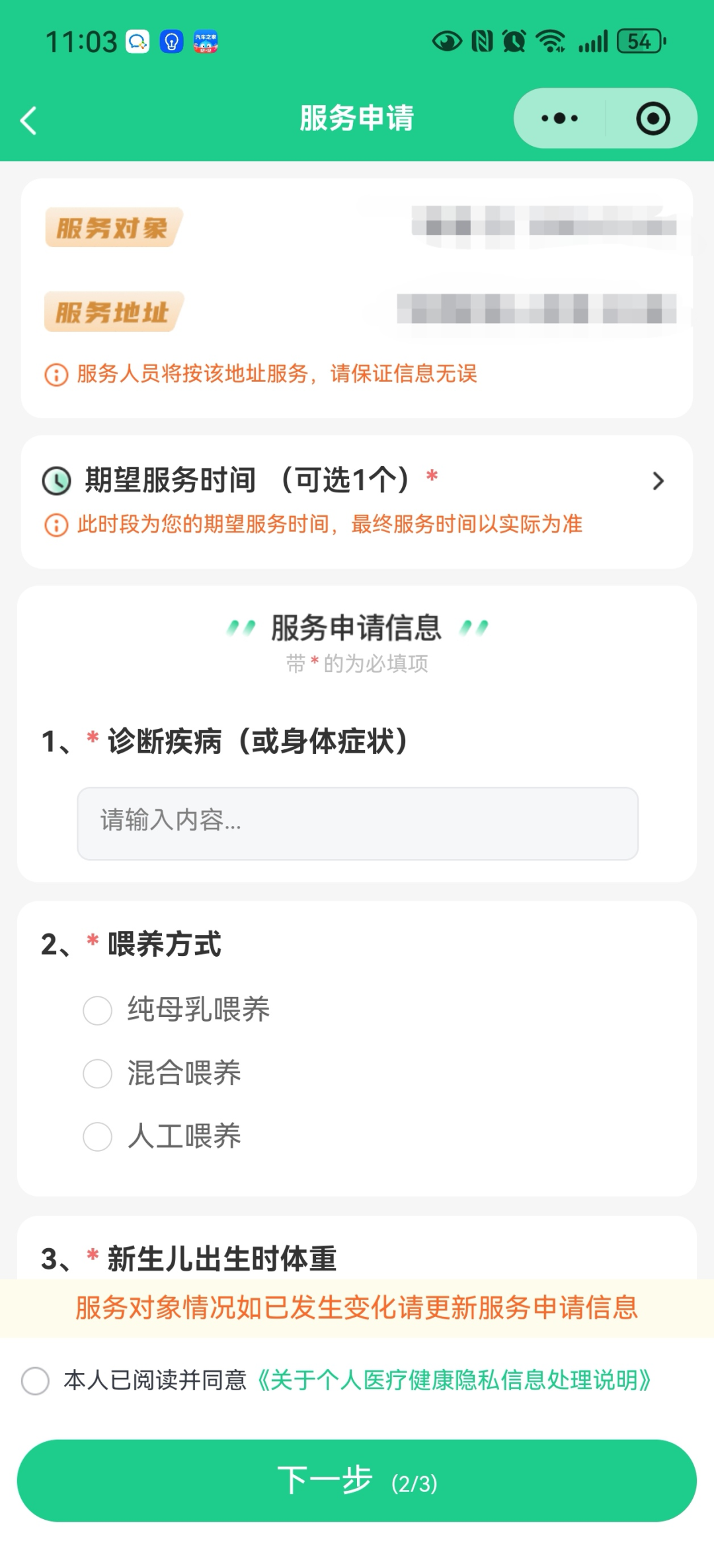The width and height of the screenshot is (714, 1568).
Task: Focus the 诊断疾病 input field
Action: click(x=357, y=823)
